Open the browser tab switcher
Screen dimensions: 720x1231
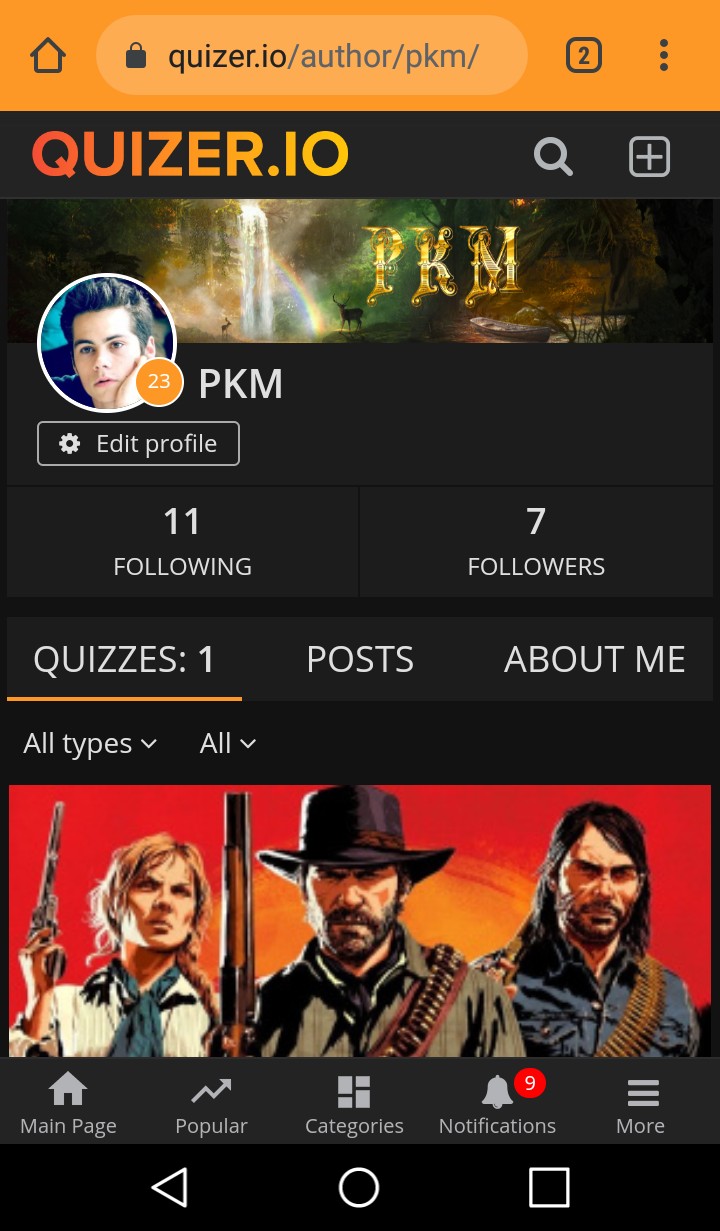584,55
